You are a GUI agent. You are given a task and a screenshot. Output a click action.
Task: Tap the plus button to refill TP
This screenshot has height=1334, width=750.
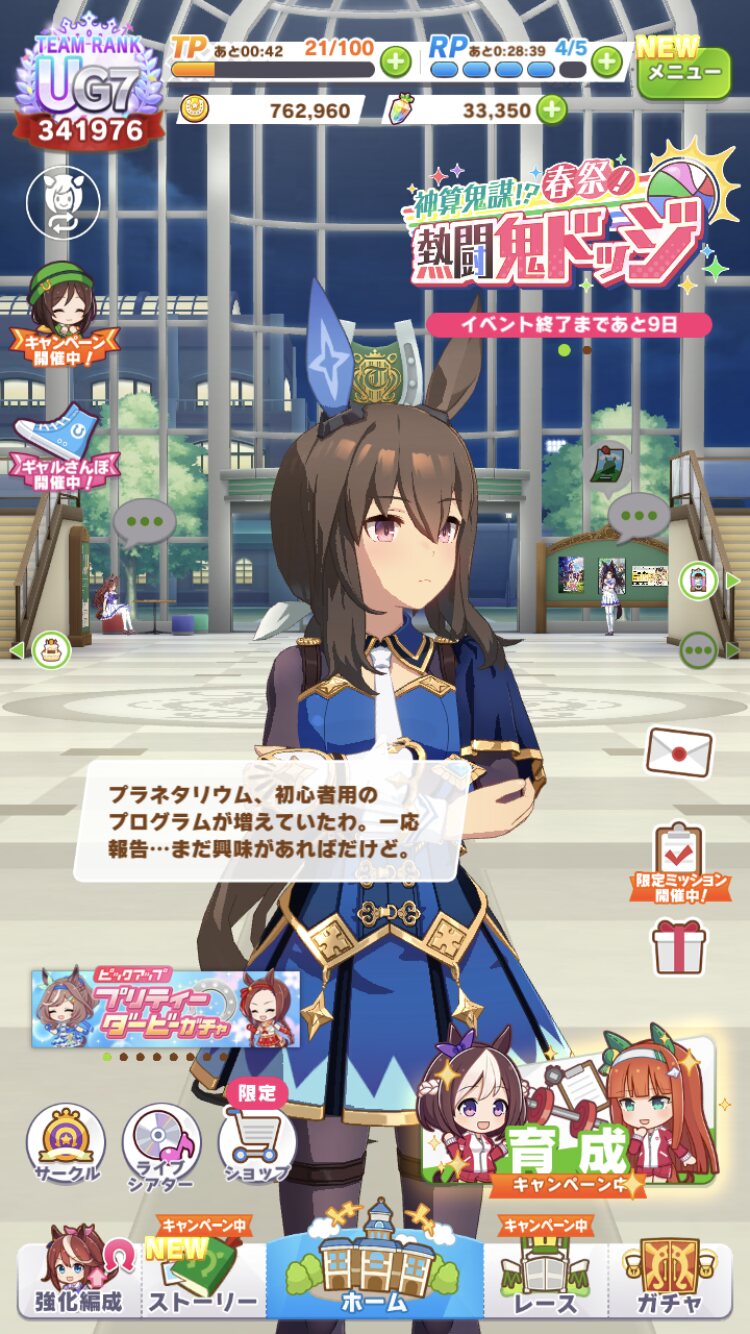point(396,62)
